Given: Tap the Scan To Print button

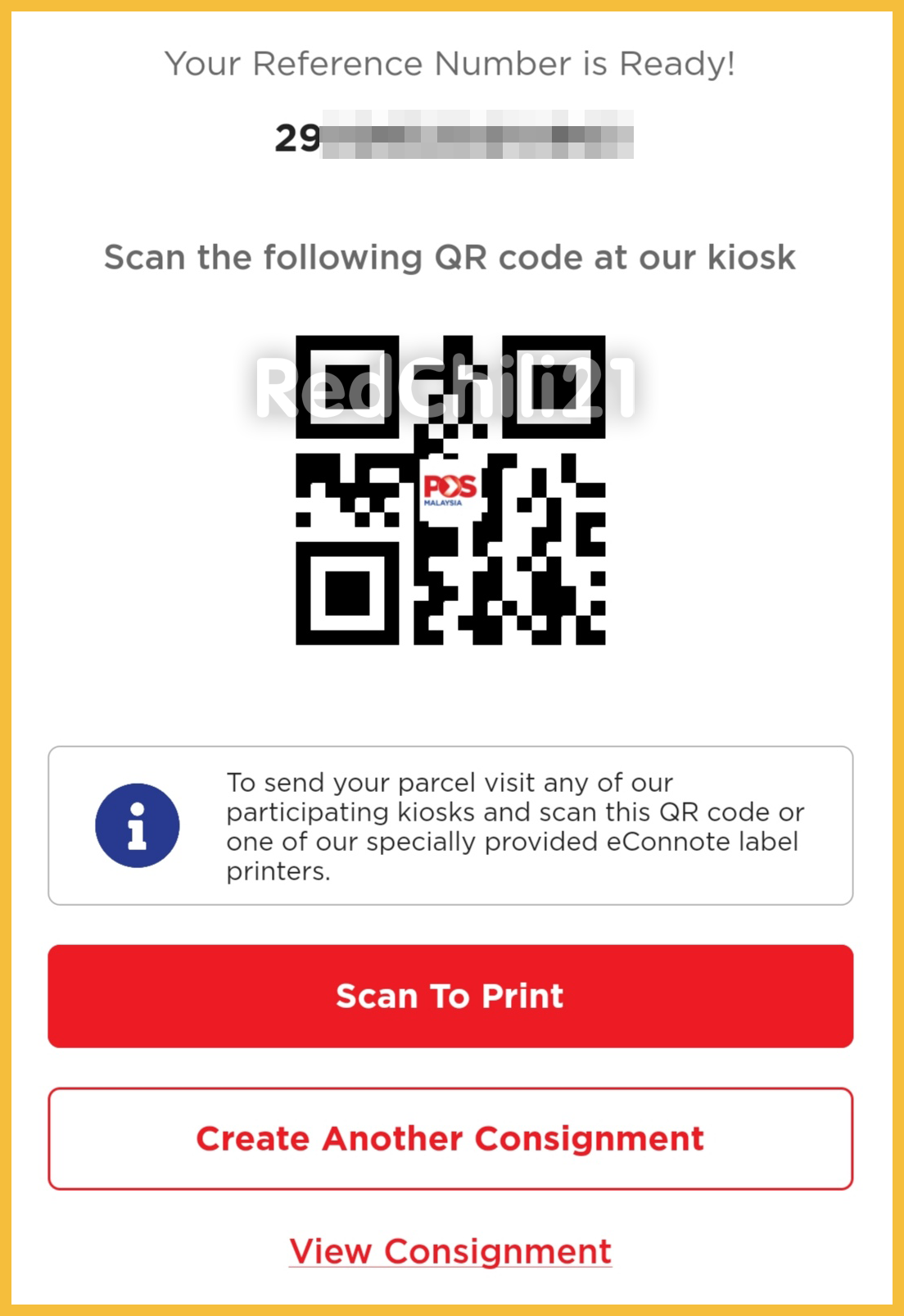Looking at the screenshot, I should (x=450, y=996).
